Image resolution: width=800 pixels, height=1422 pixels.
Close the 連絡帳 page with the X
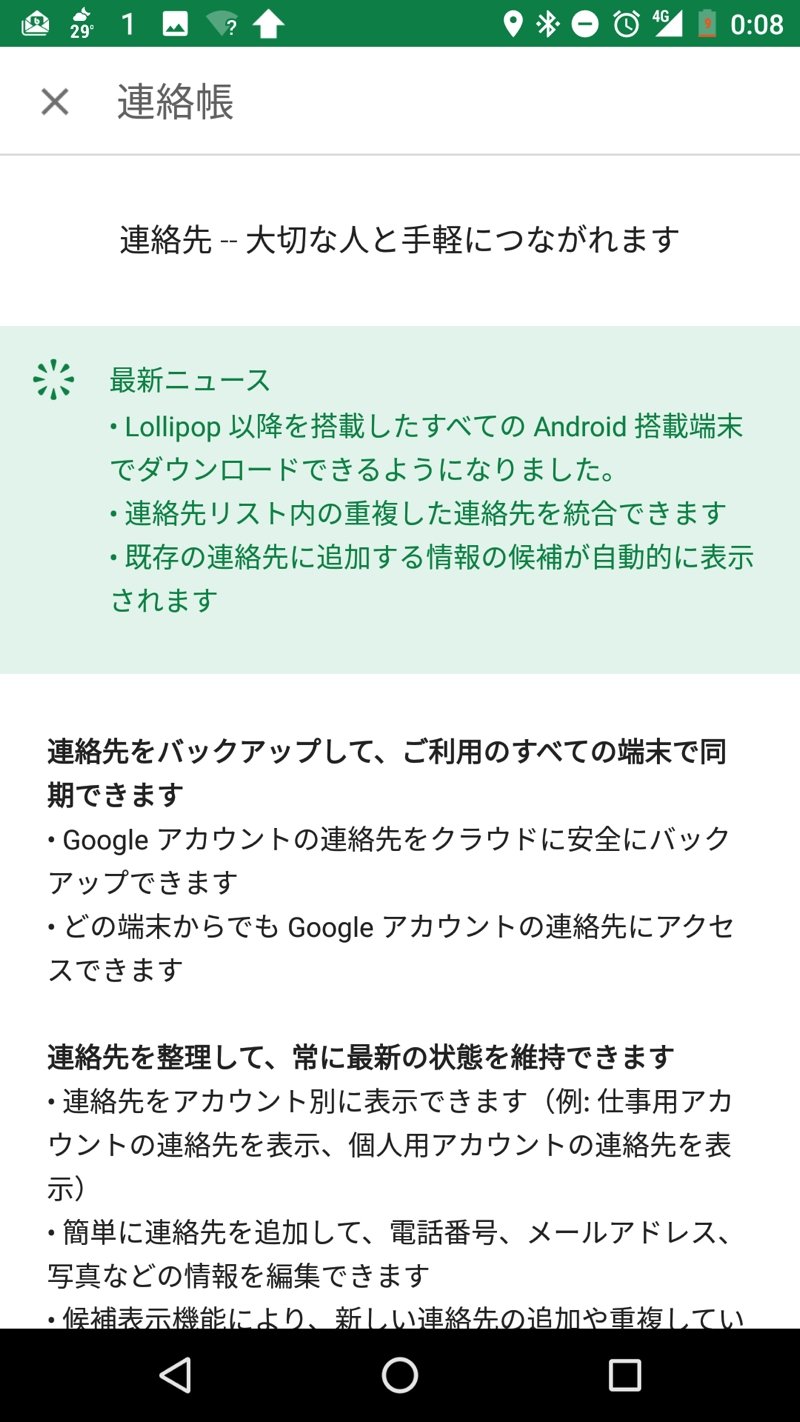53,101
